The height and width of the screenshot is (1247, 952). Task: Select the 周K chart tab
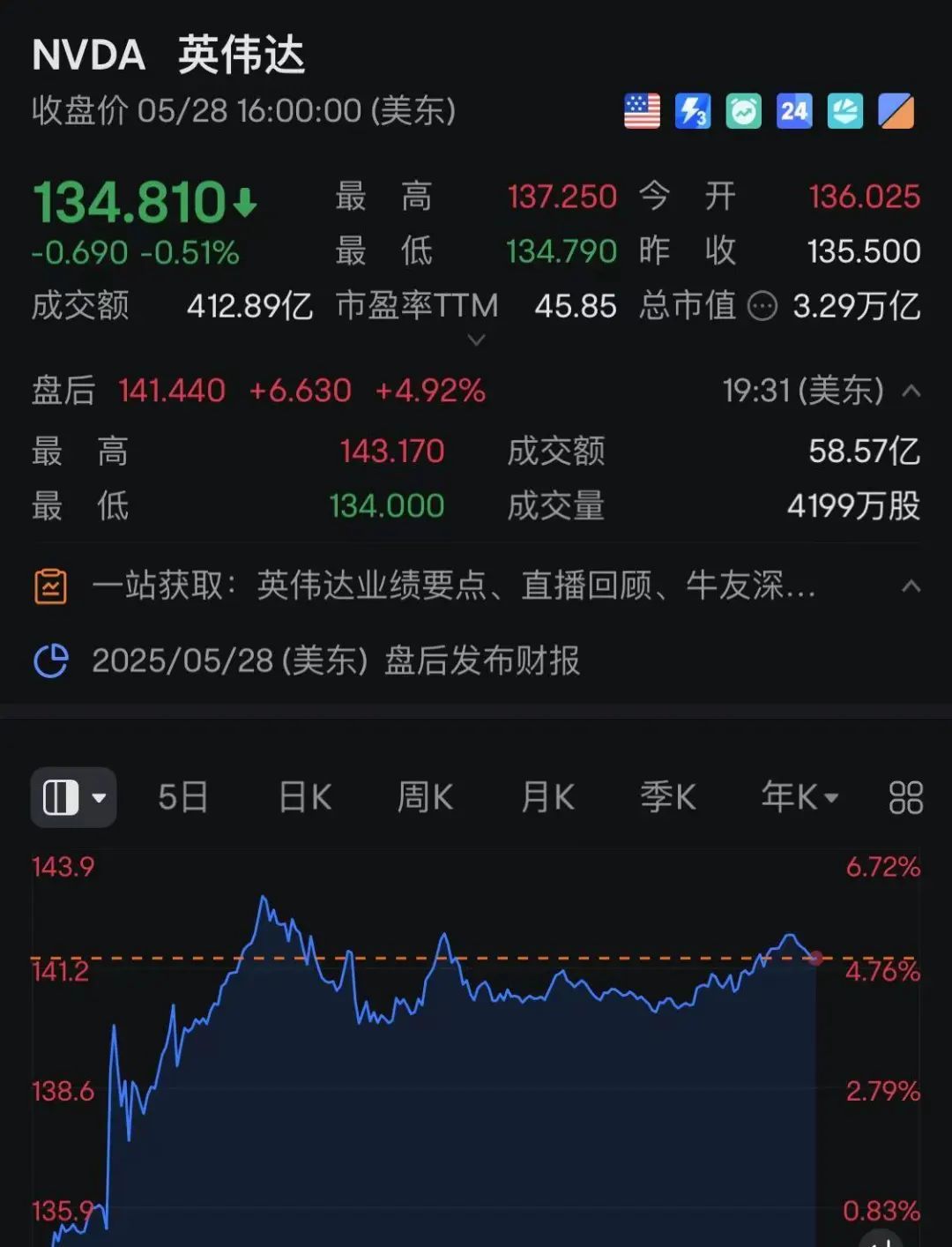click(424, 796)
